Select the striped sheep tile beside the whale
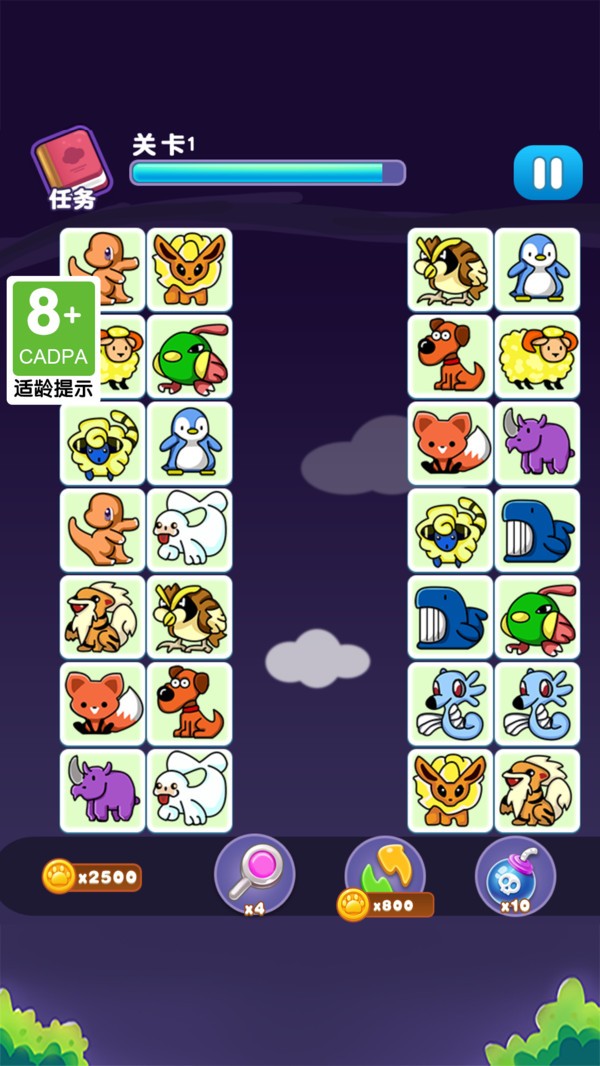The width and height of the screenshot is (600, 1066). tap(450, 530)
